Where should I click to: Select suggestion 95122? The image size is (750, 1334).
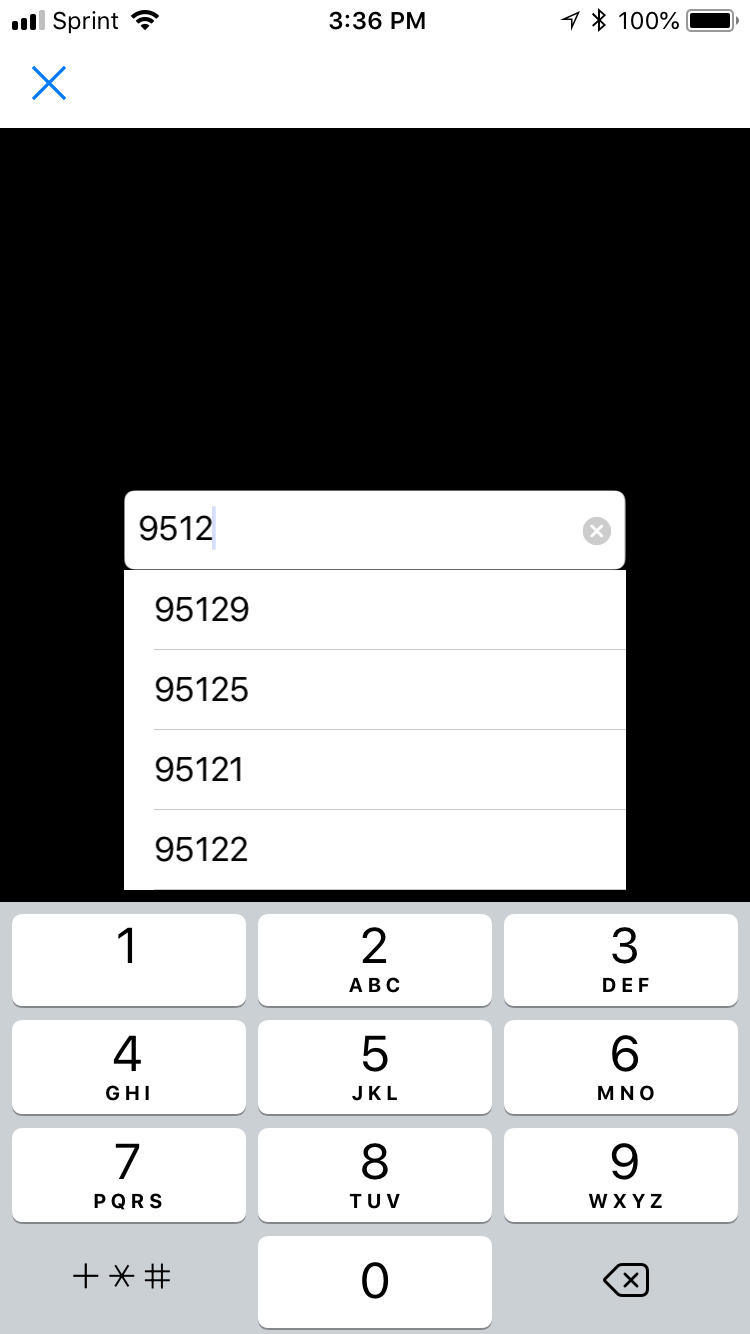tap(374, 850)
